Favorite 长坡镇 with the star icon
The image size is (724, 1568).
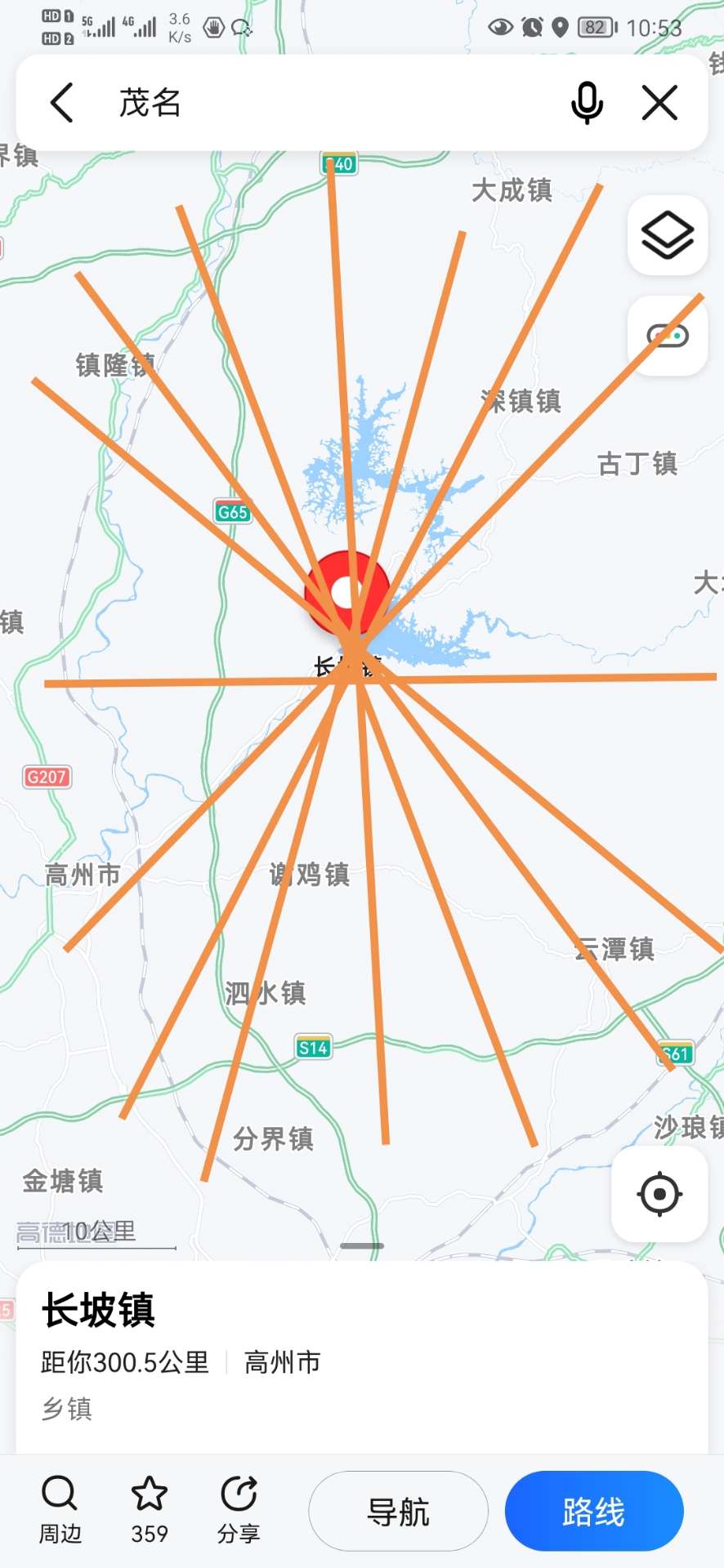[x=150, y=1509]
